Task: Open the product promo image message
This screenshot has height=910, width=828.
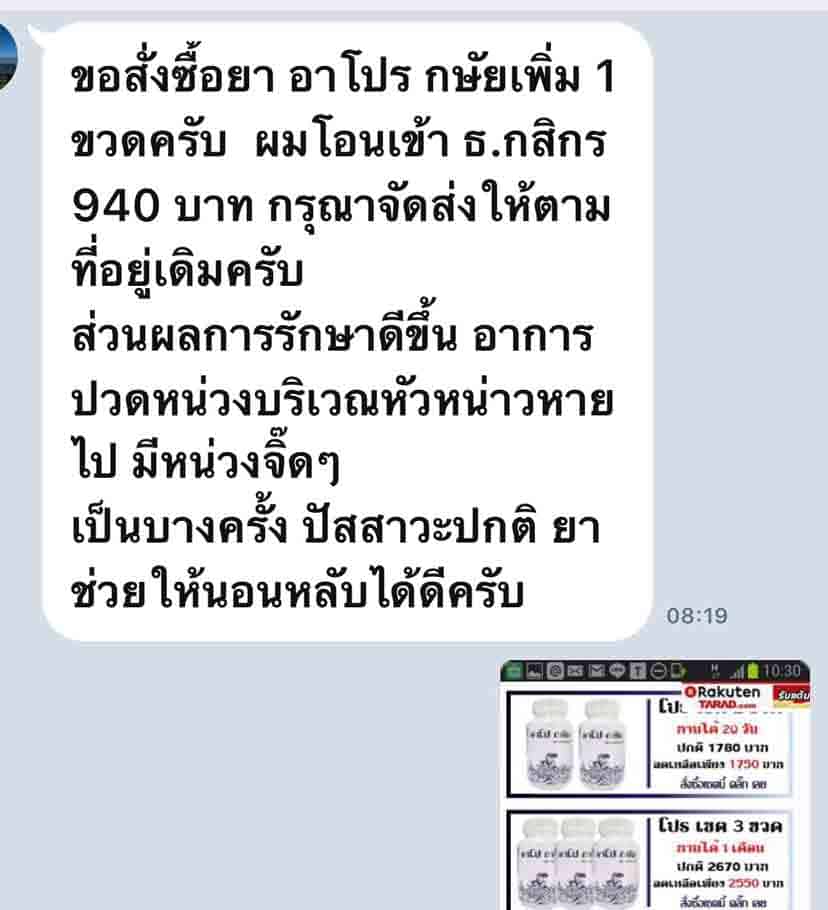Action: [655, 785]
